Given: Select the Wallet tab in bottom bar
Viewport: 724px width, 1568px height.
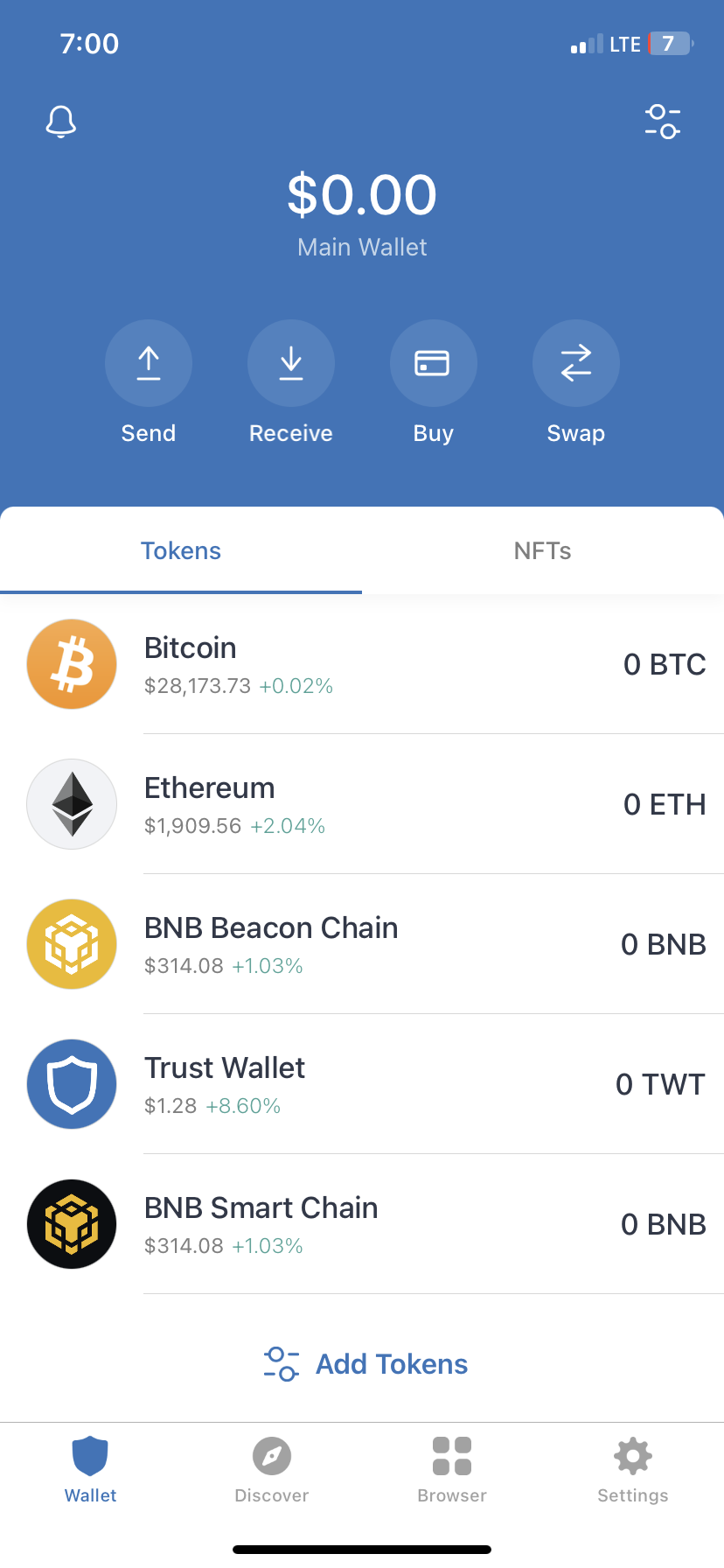Looking at the screenshot, I should click(90, 1470).
